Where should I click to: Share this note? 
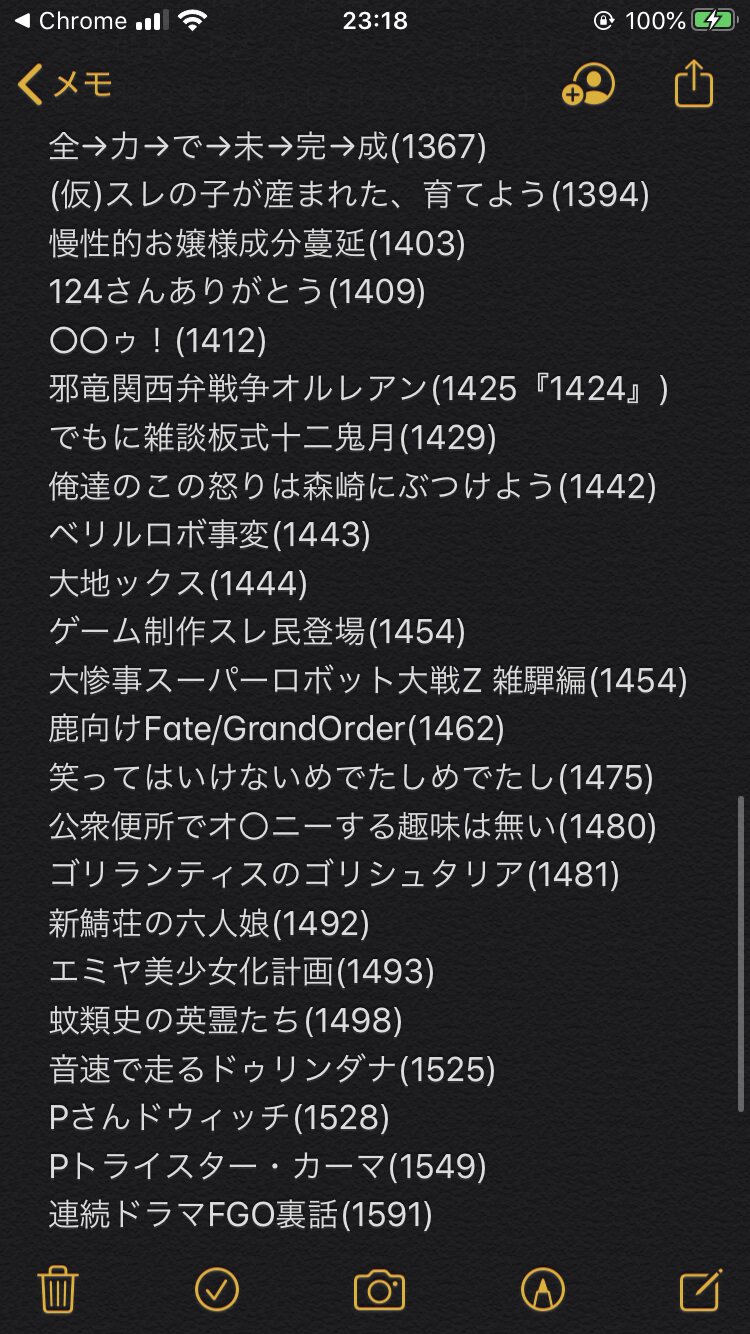pyautogui.click(x=693, y=84)
